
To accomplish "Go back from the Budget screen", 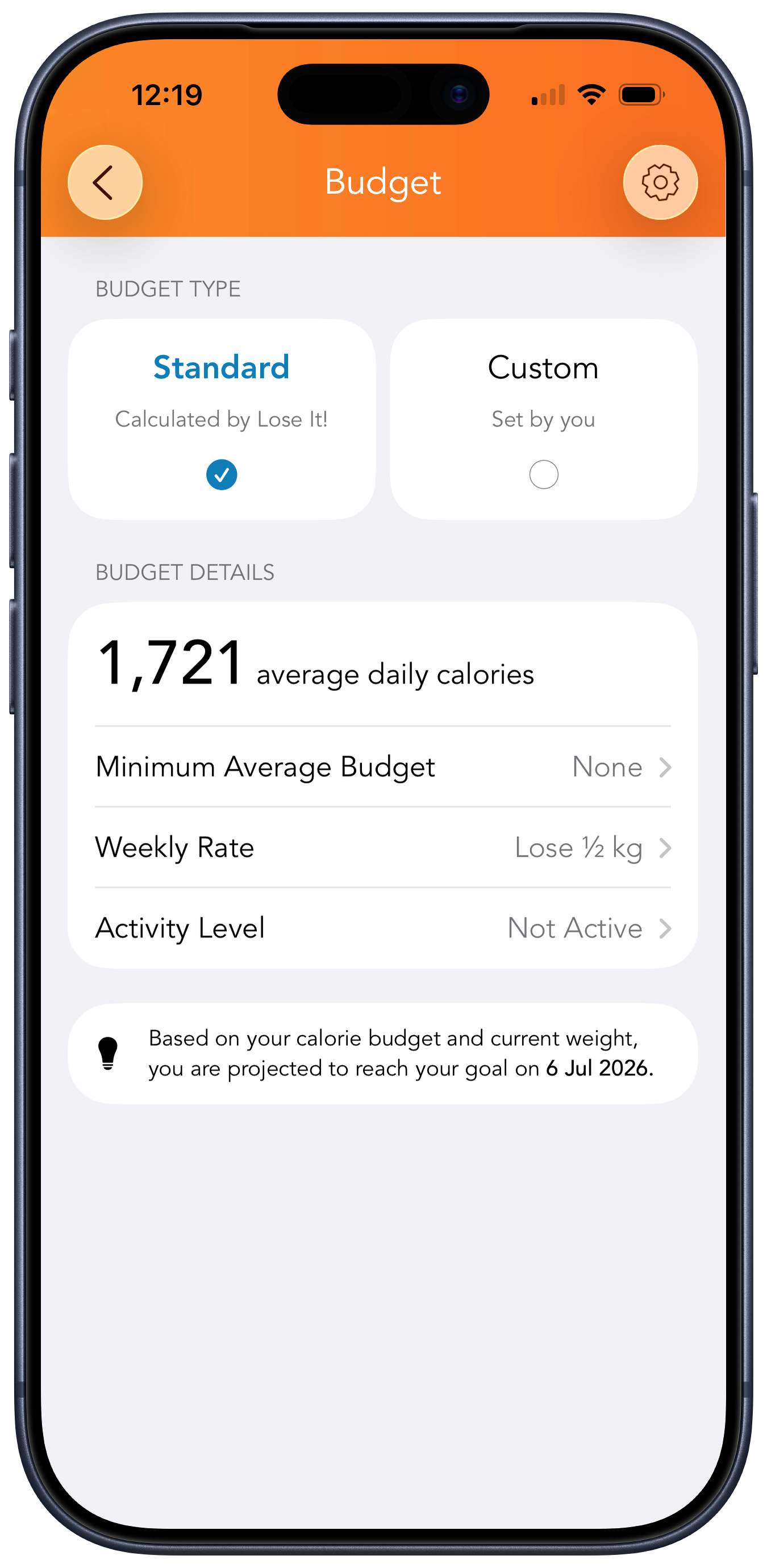I will pos(105,182).
